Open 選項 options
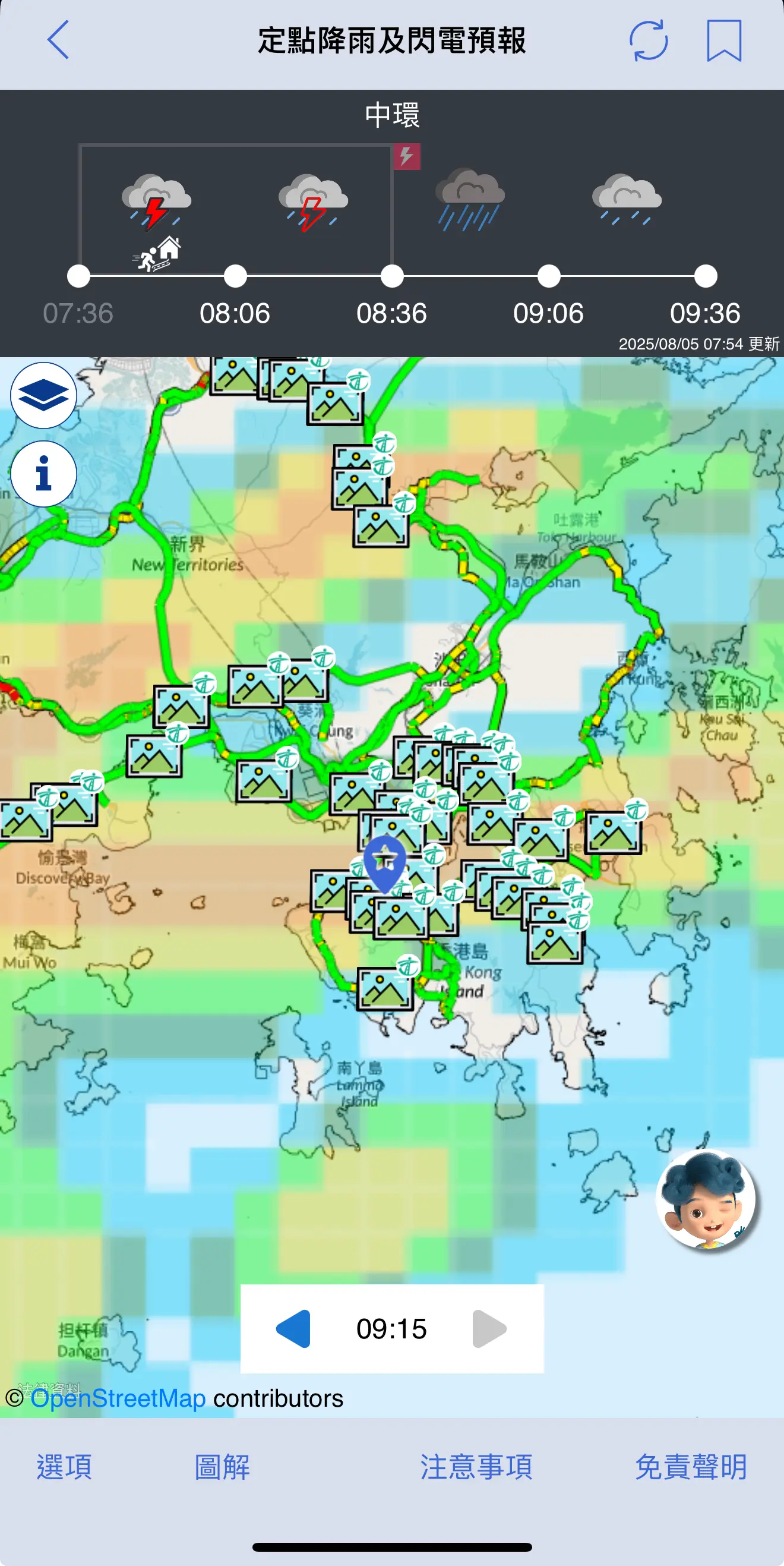Viewport: 784px width, 1566px height. coord(64,1467)
